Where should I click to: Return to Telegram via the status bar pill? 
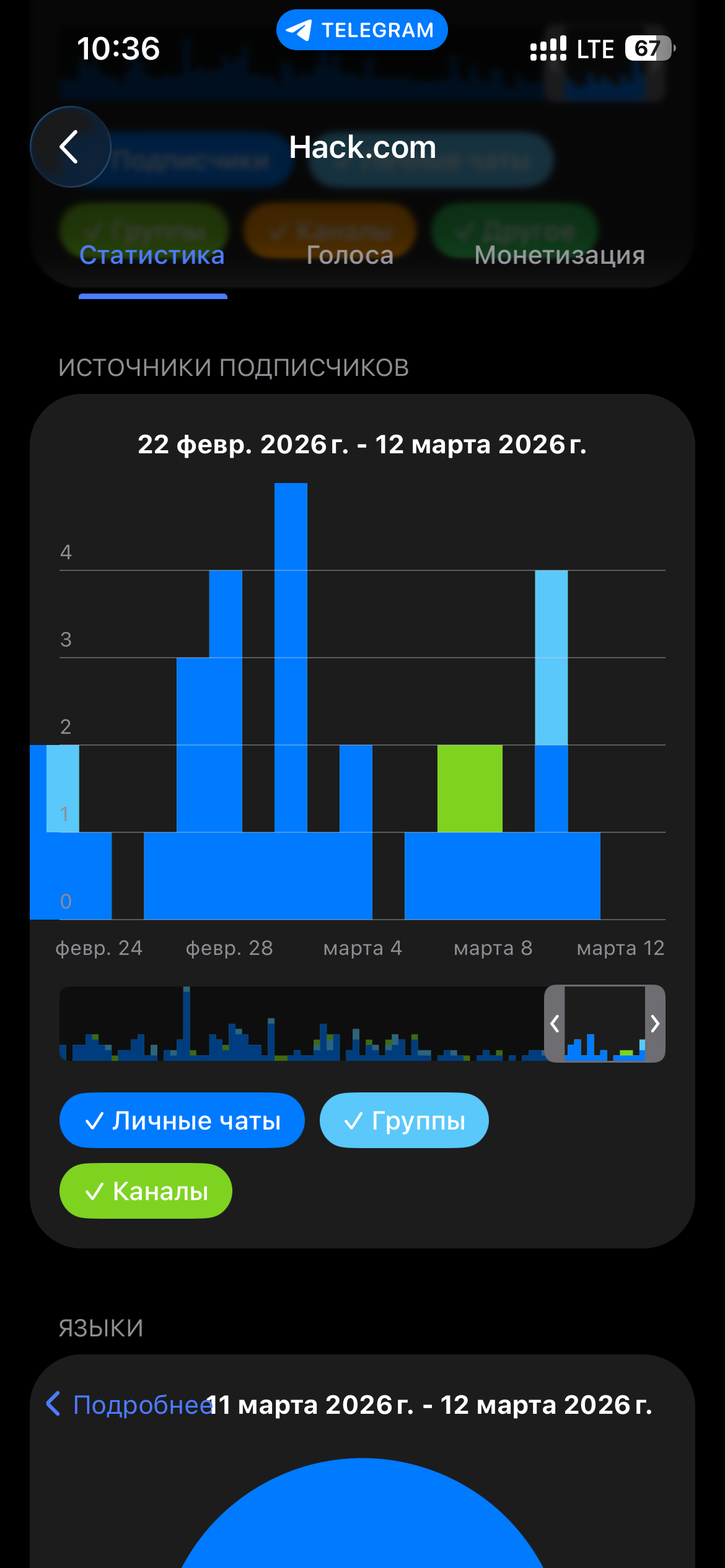pos(362,30)
